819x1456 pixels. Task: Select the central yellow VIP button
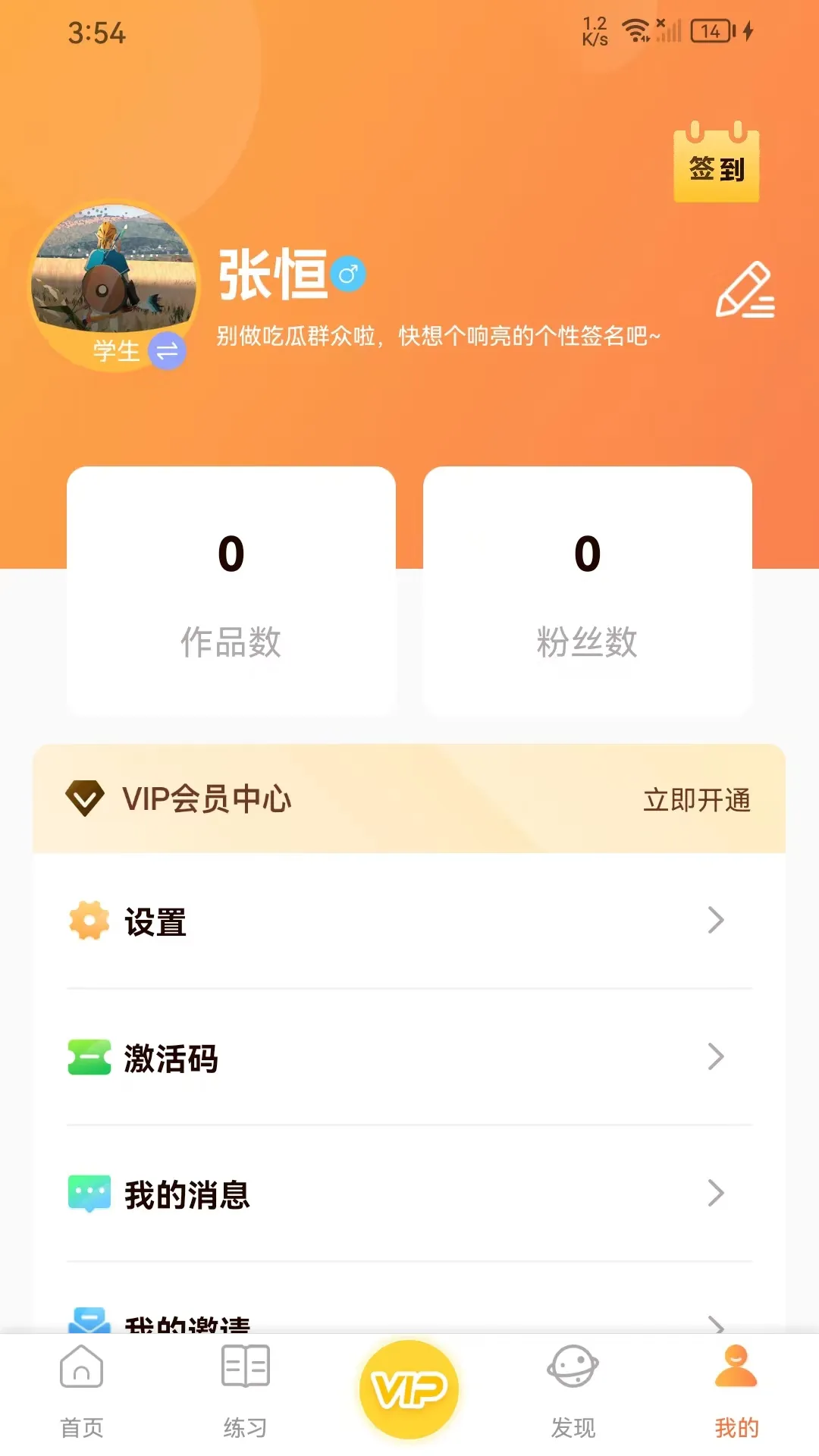click(x=409, y=1386)
